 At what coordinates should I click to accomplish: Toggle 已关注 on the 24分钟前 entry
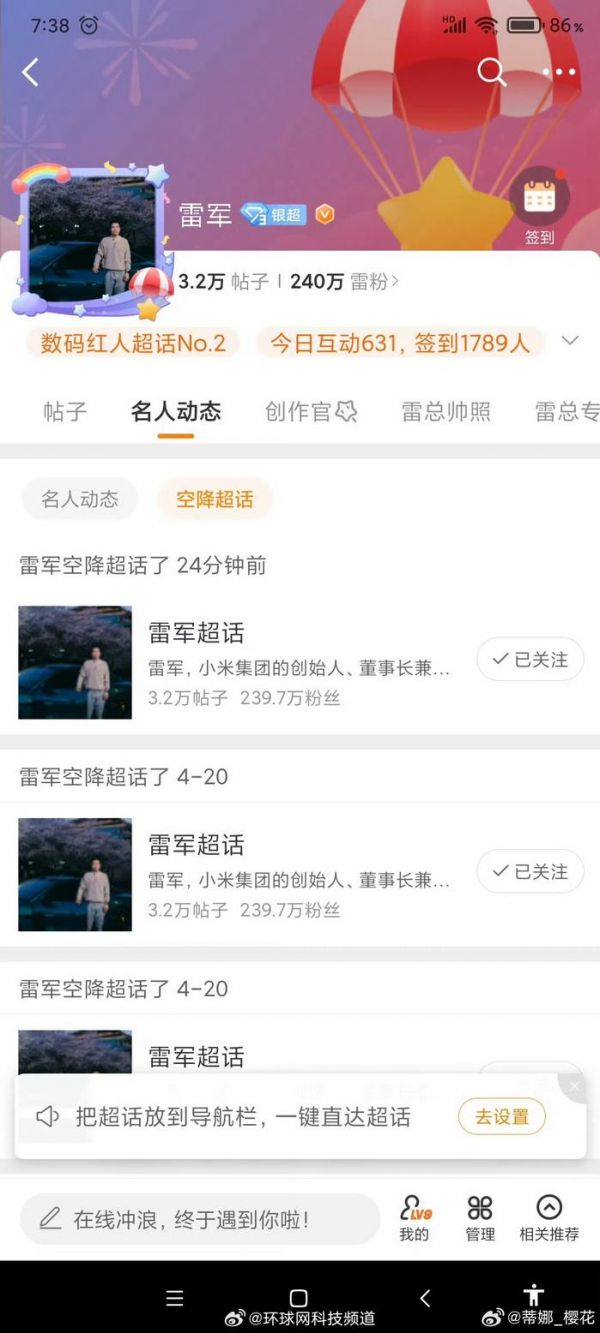pos(529,660)
